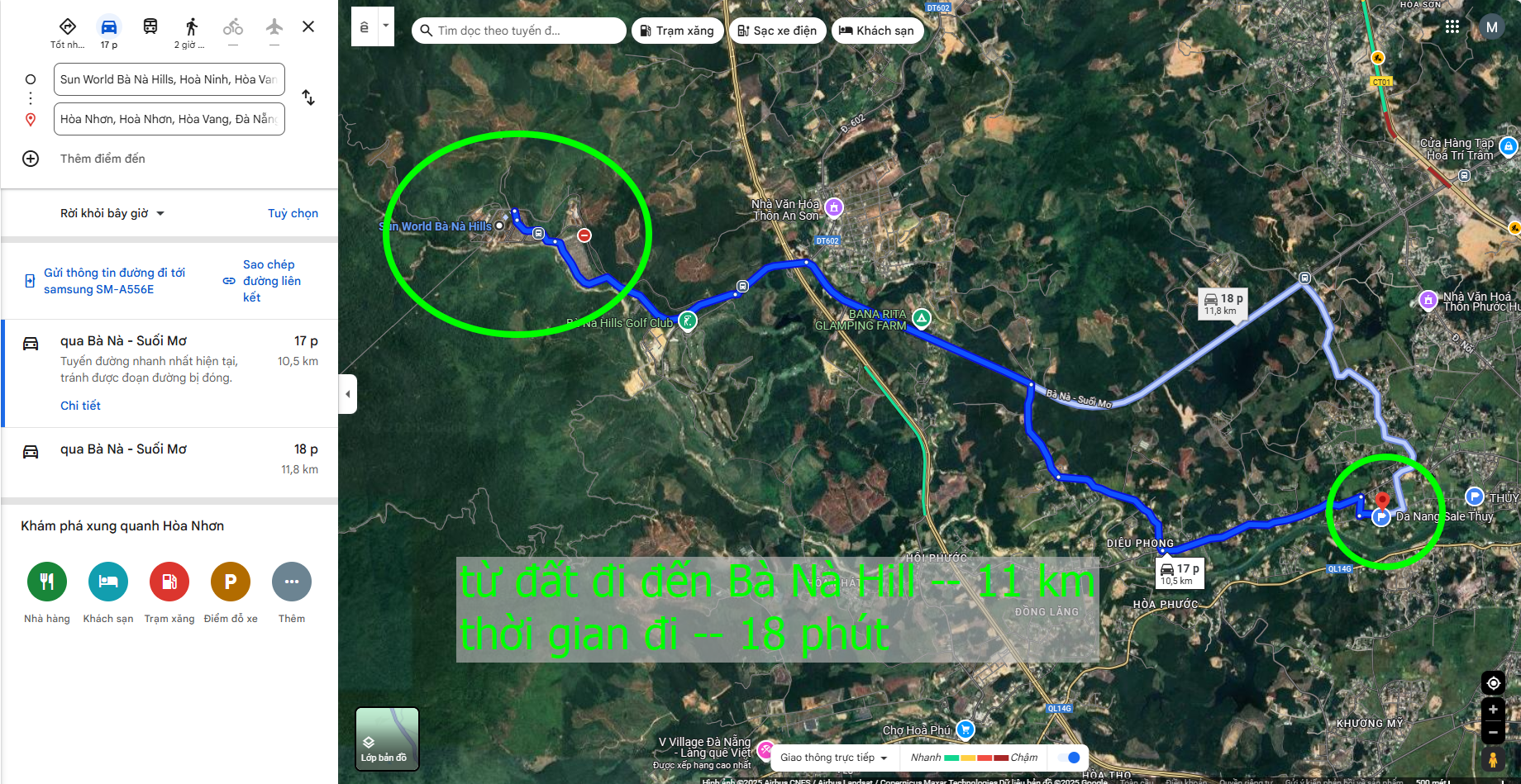Viewport: 1521px width, 784px height.
Task: Edit the Sun World Bà Nà Hills start field
Action: click(169, 79)
